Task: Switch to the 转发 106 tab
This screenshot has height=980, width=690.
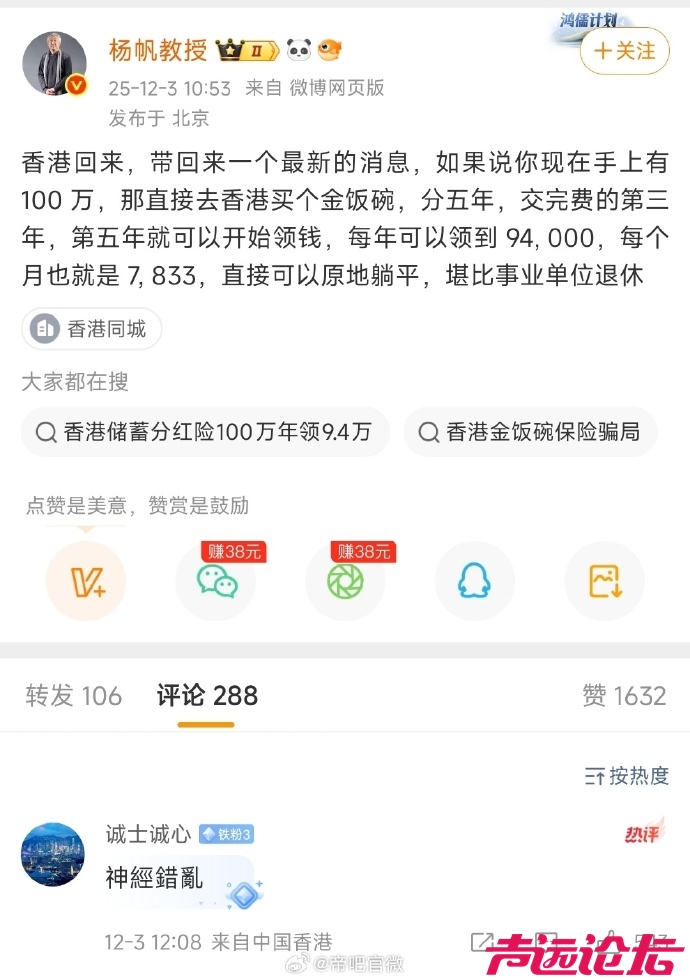Action: 73,695
